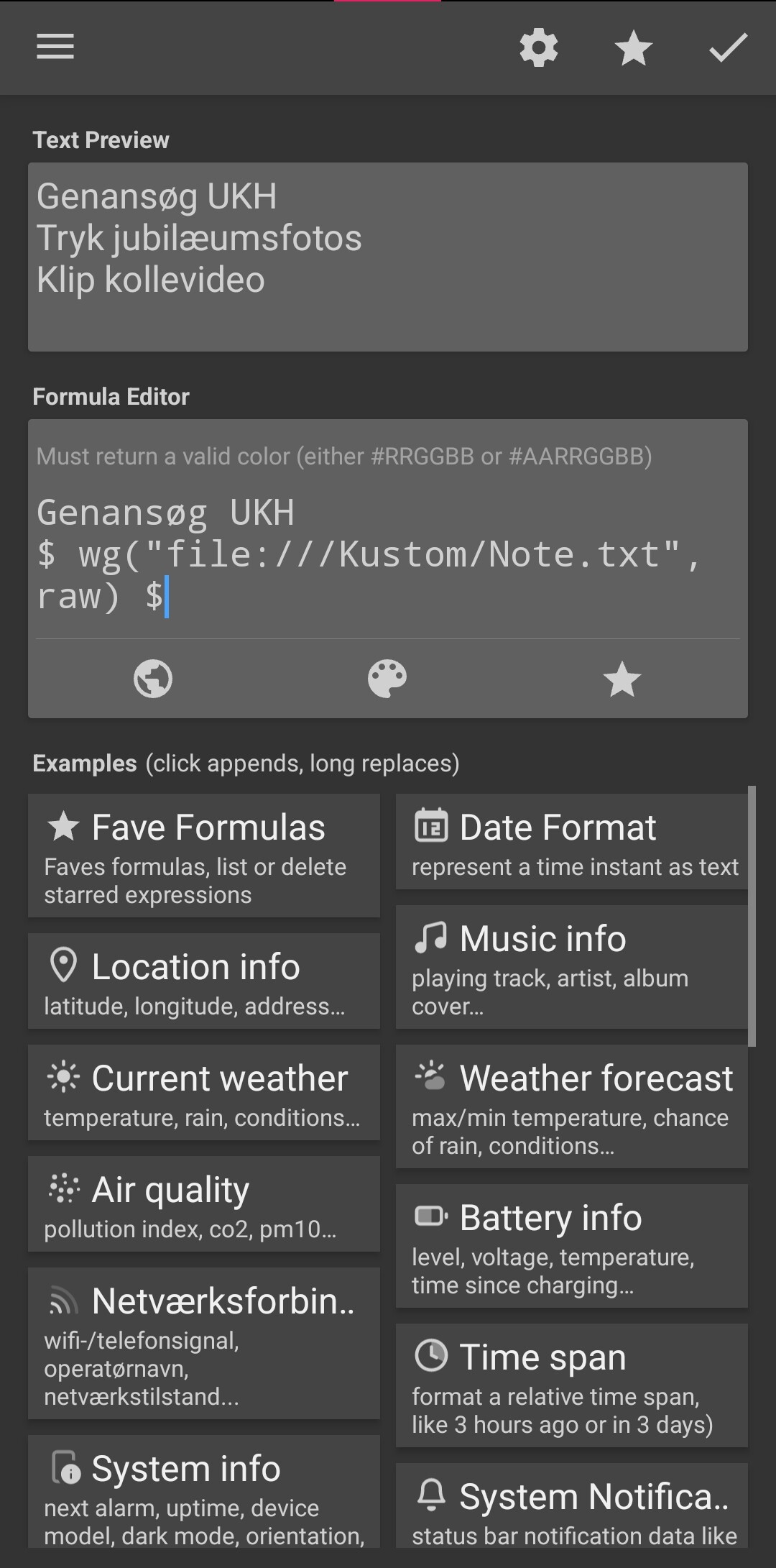This screenshot has height=1568, width=776.
Task: Open the Location info example
Action: coord(204,981)
